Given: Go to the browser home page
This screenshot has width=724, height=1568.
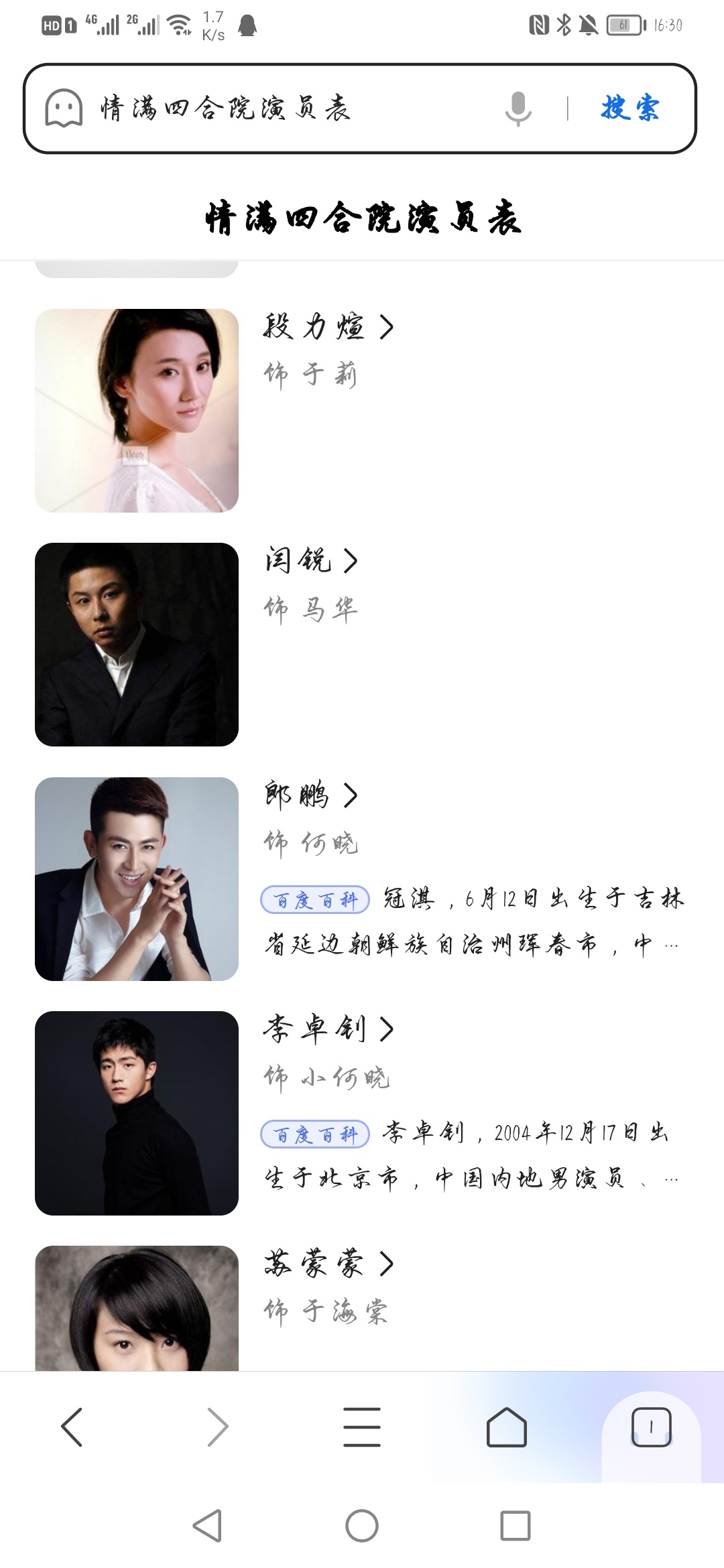Looking at the screenshot, I should [x=507, y=1427].
